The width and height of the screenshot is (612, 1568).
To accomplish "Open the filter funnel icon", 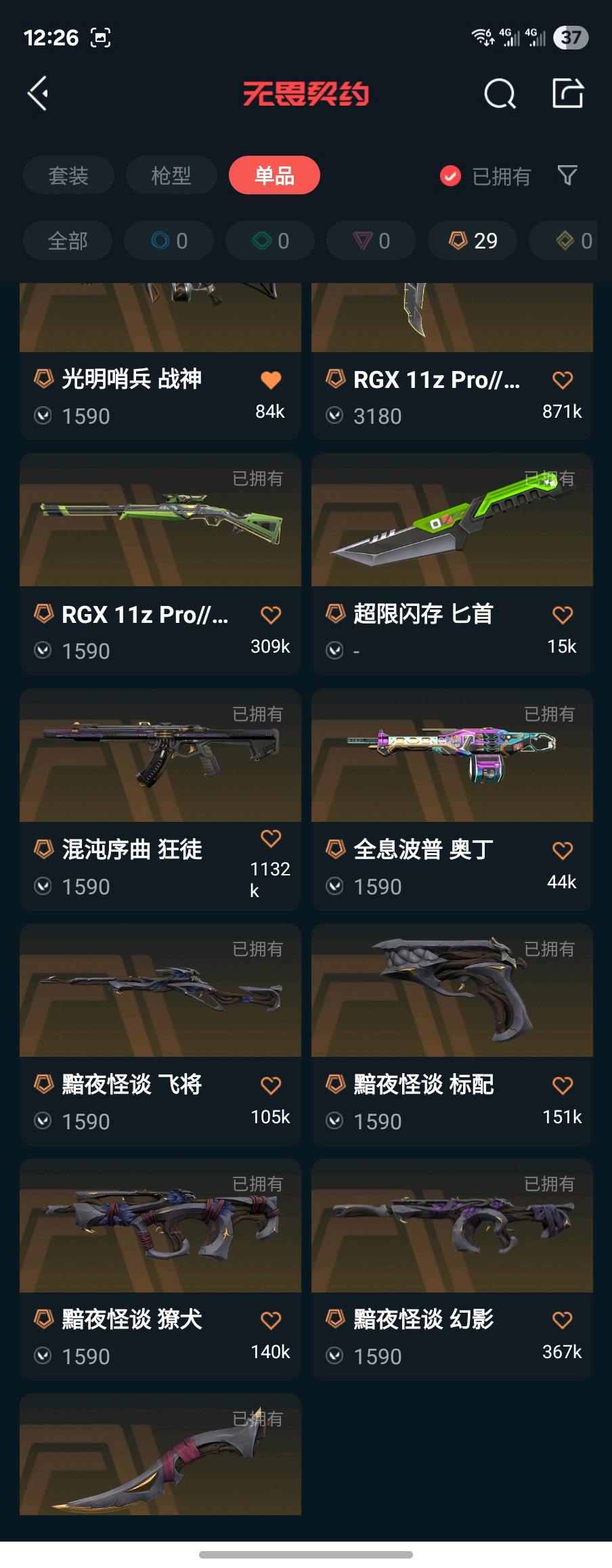I will [x=567, y=176].
